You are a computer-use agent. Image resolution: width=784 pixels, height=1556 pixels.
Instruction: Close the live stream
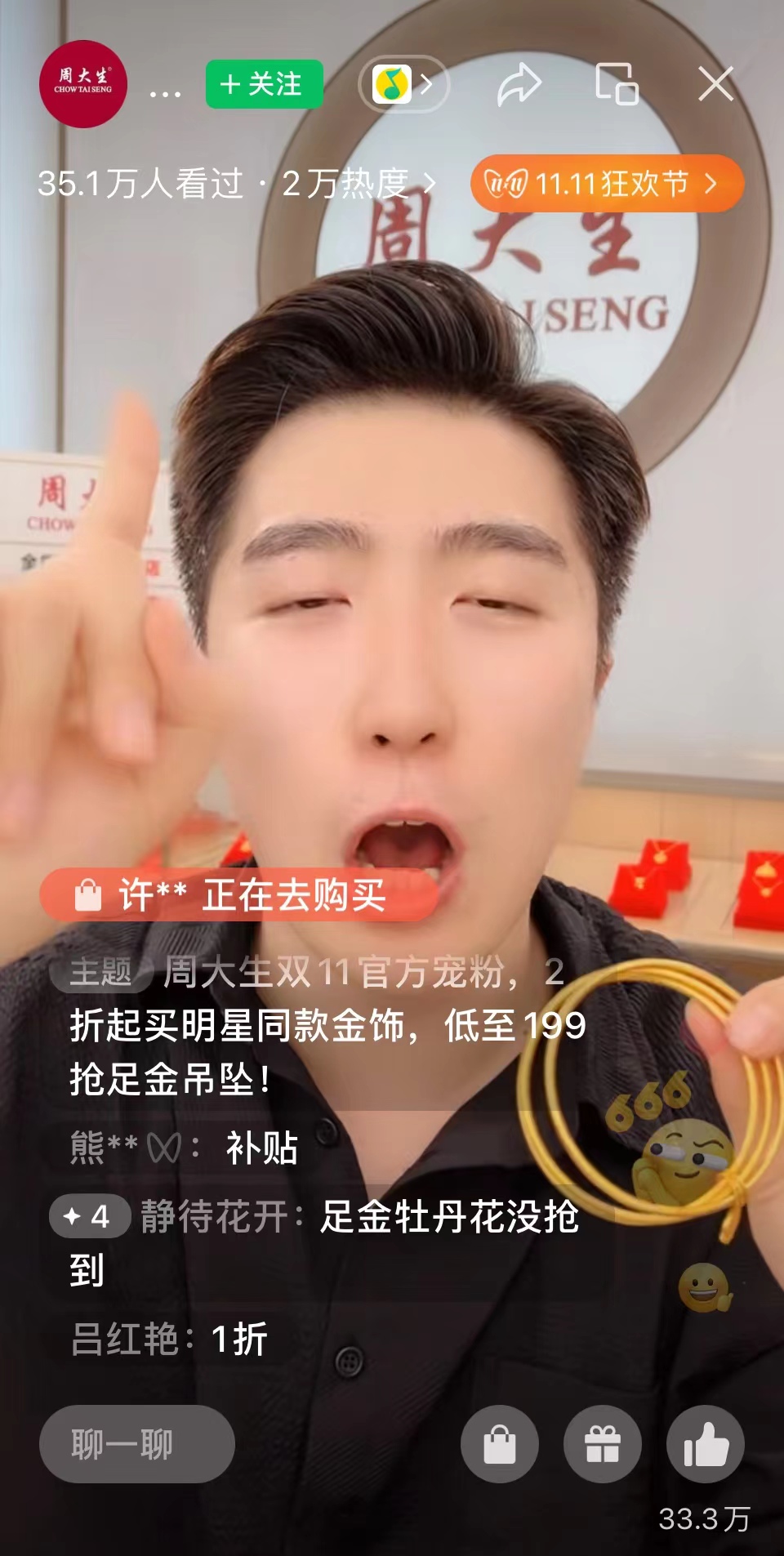tap(716, 84)
